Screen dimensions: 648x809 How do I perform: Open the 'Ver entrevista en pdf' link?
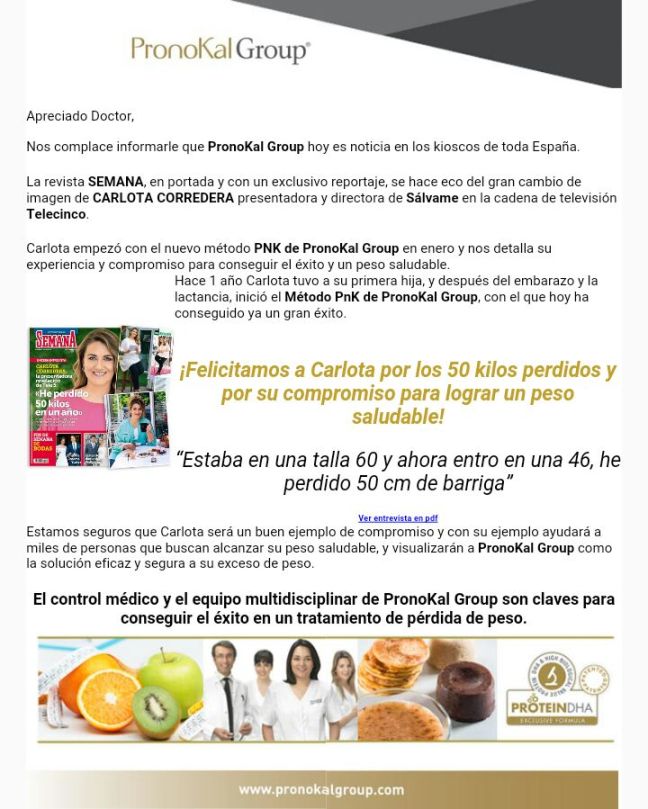click(x=397, y=518)
